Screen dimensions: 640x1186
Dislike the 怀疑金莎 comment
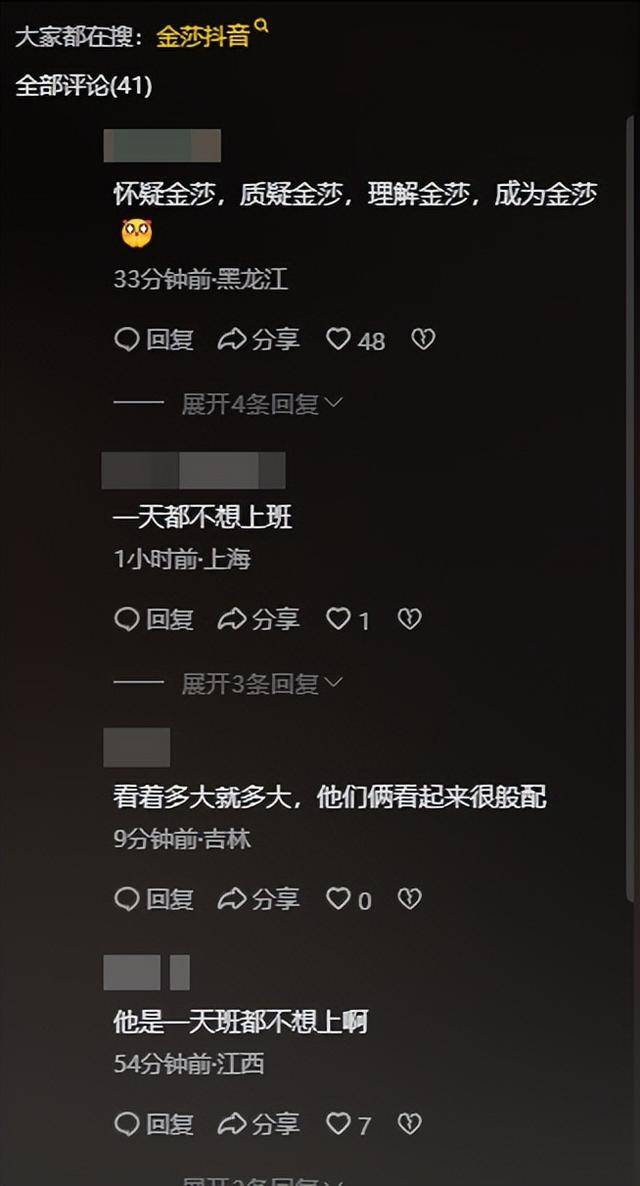coord(423,340)
